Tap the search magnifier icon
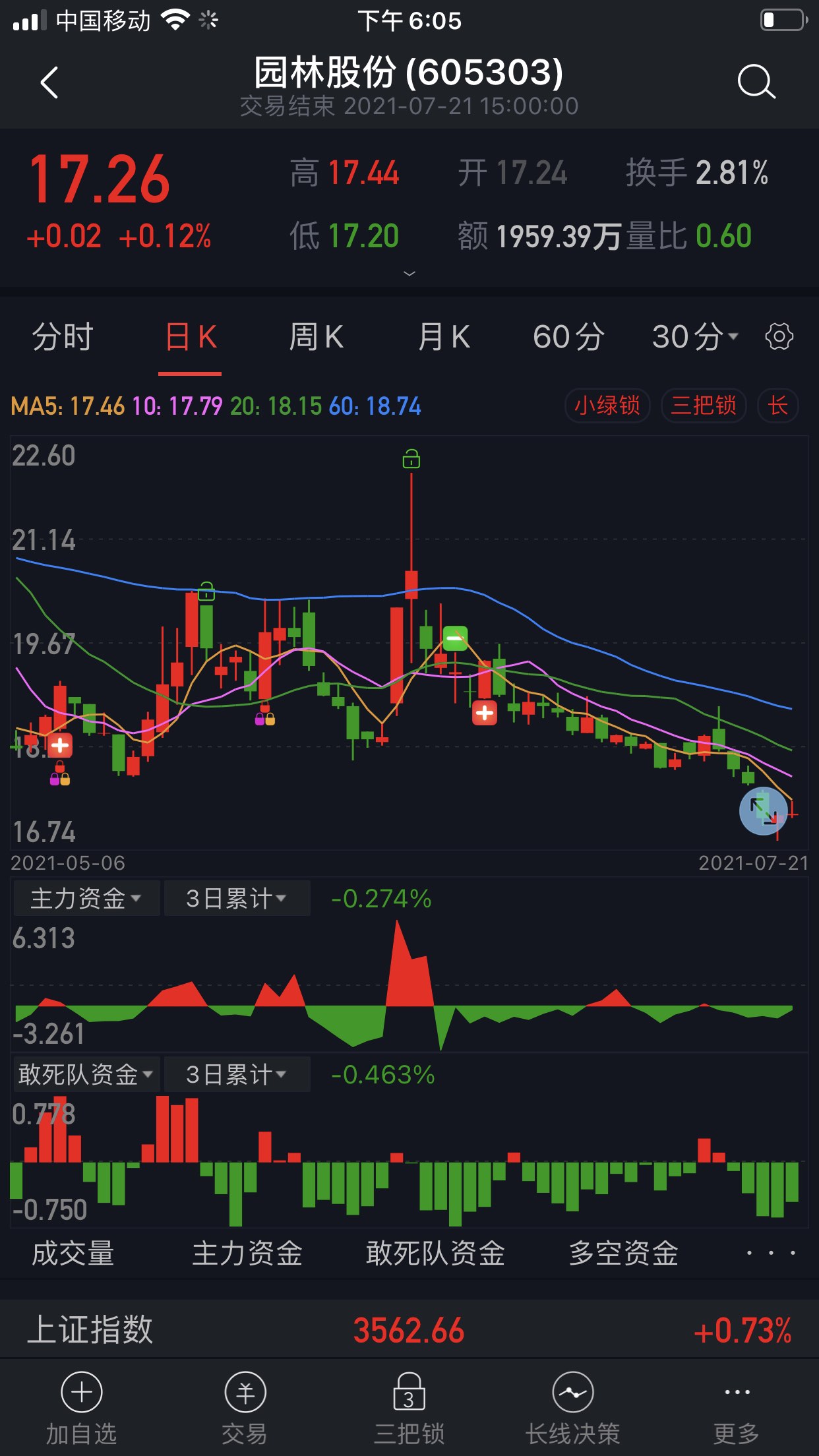Screen dimensions: 819x1456 [x=756, y=82]
